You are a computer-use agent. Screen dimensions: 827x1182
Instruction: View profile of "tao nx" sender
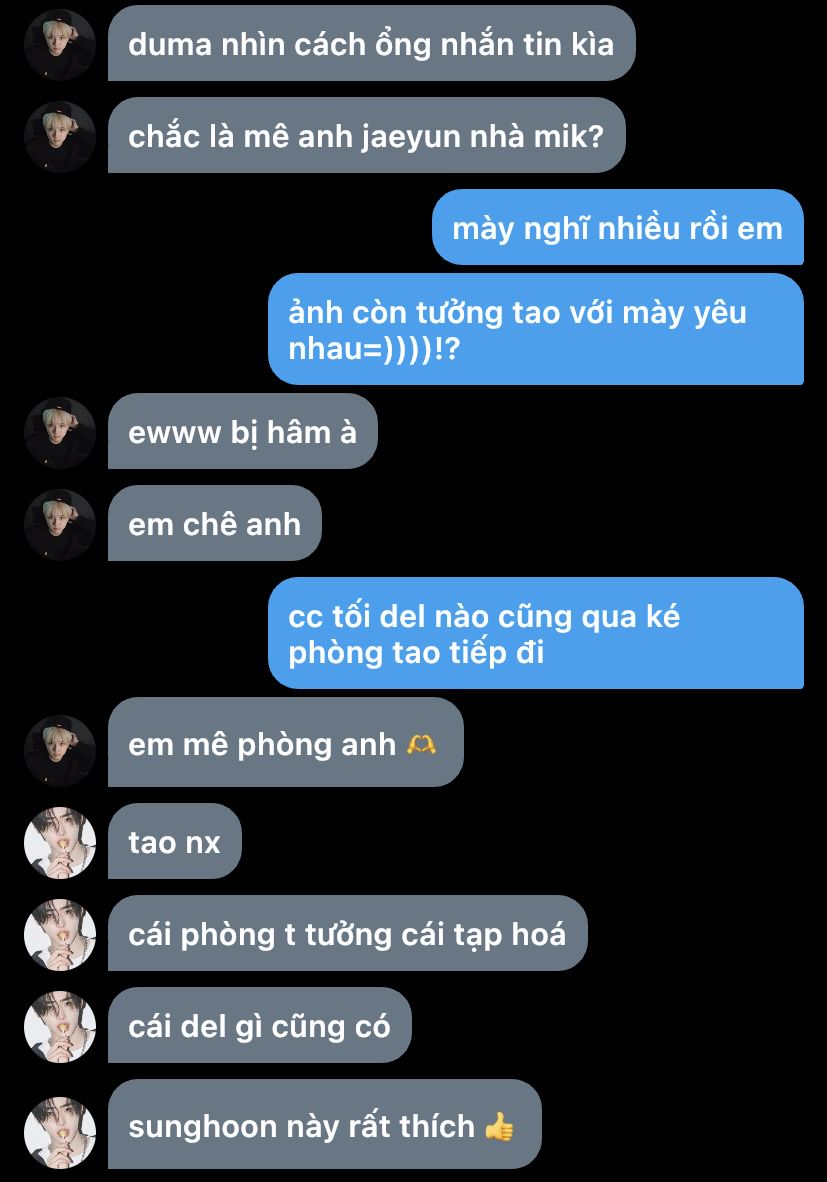point(59,842)
